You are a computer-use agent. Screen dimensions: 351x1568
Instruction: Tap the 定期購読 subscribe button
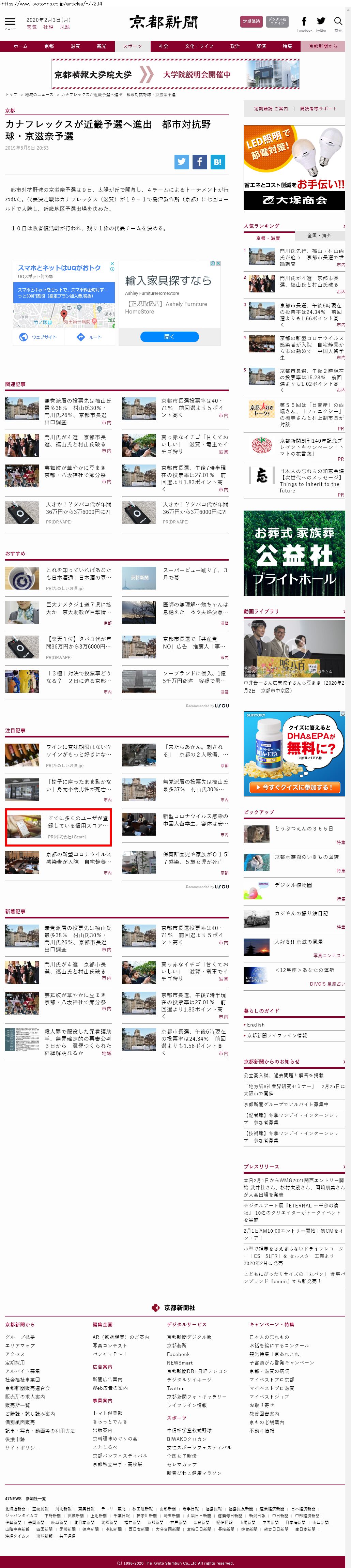click(250, 22)
